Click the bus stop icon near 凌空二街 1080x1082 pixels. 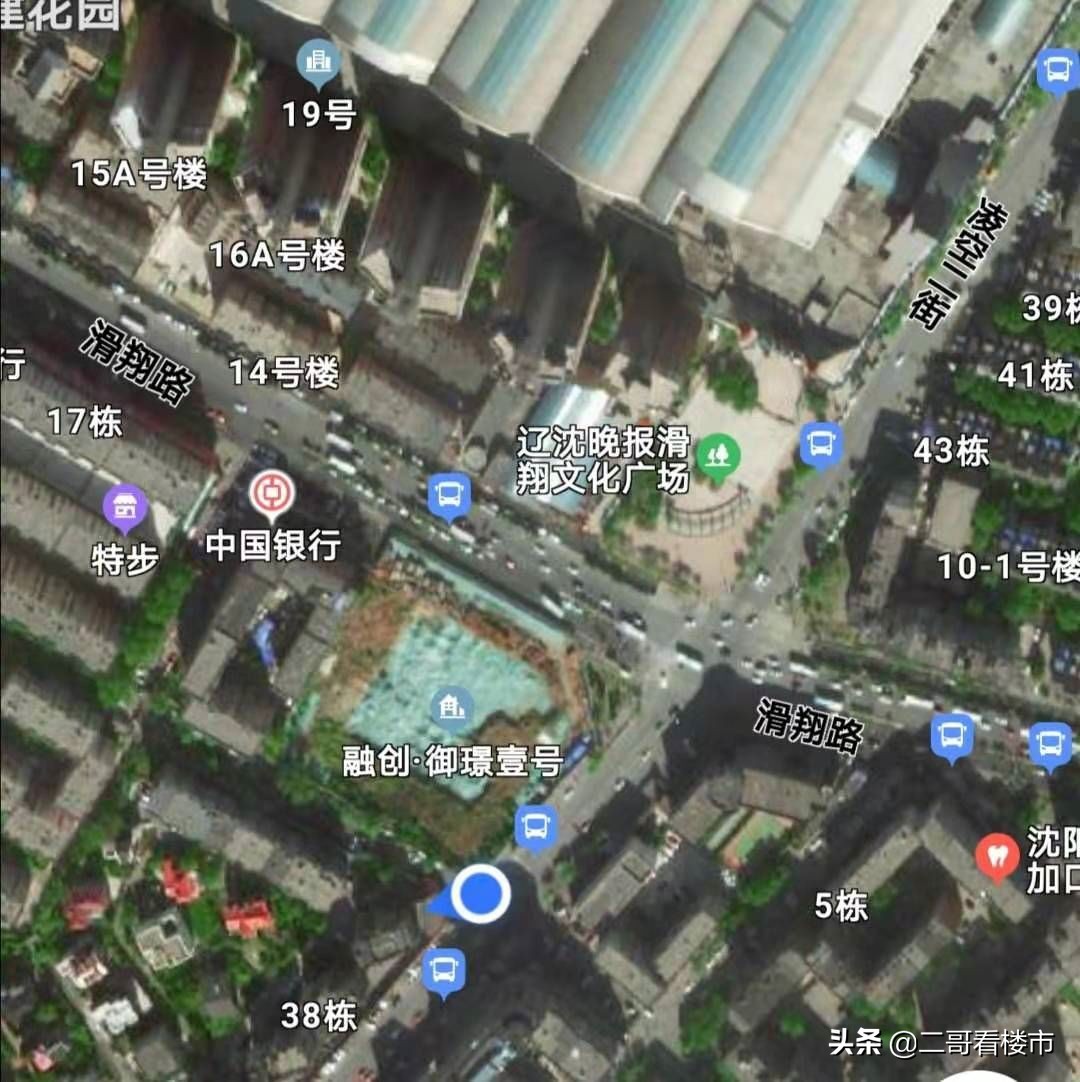pos(822,445)
